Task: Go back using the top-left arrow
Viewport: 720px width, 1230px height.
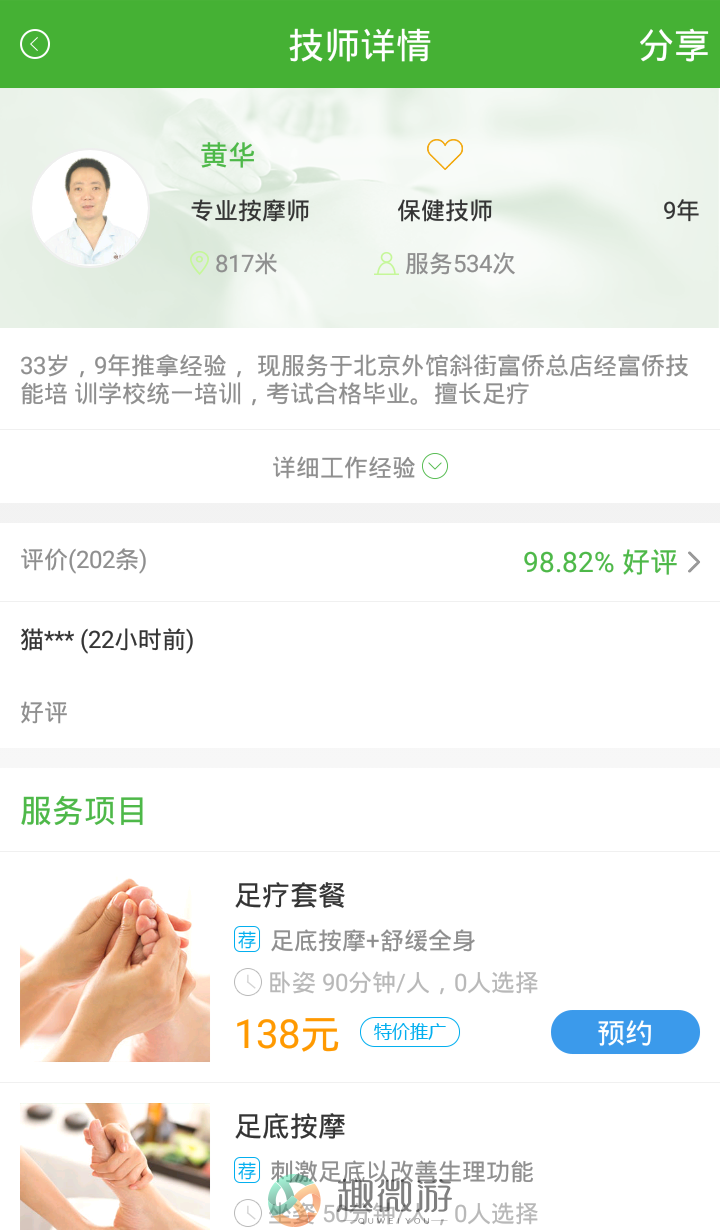Action: tap(35, 44)
